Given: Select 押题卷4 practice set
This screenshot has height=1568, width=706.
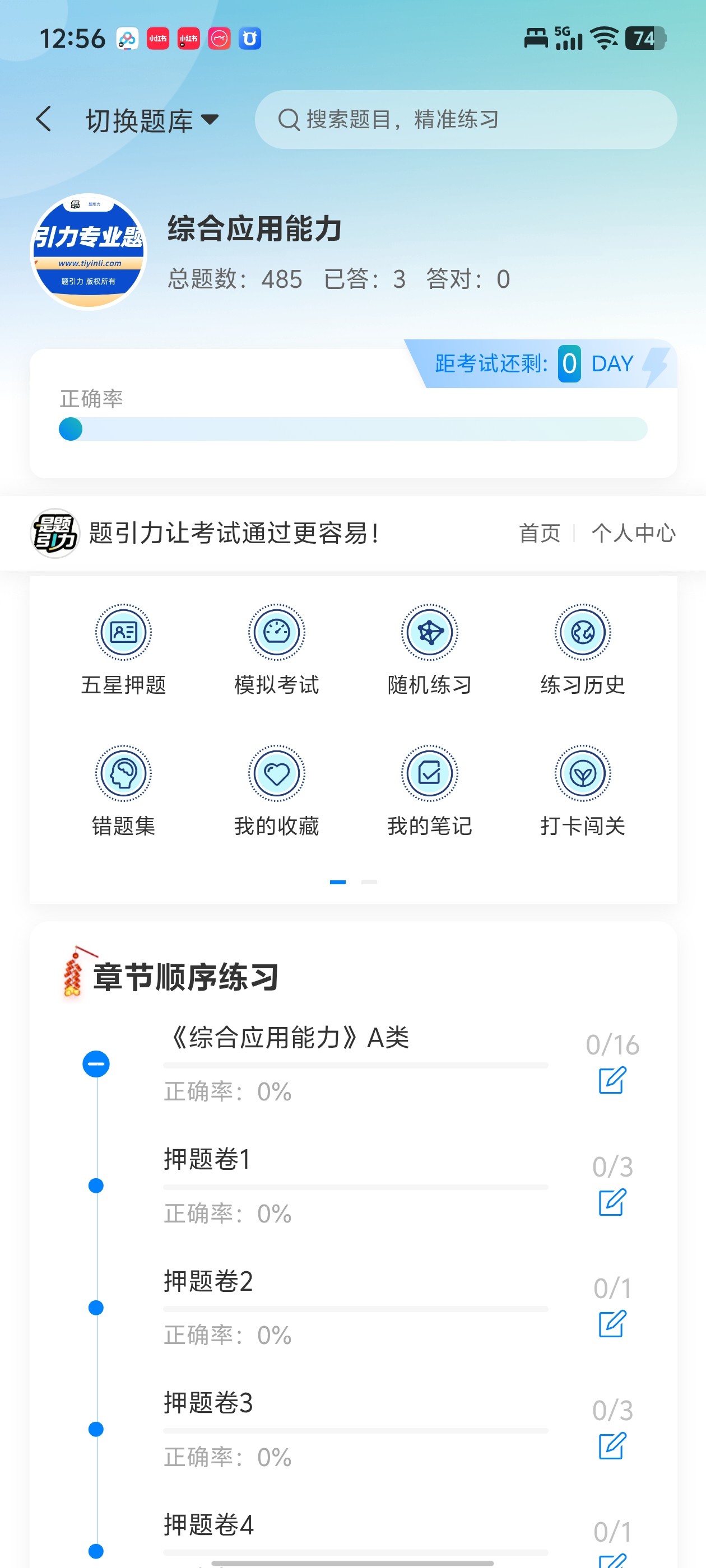Looking at the screenshot, I should [x=208, y=1524].
